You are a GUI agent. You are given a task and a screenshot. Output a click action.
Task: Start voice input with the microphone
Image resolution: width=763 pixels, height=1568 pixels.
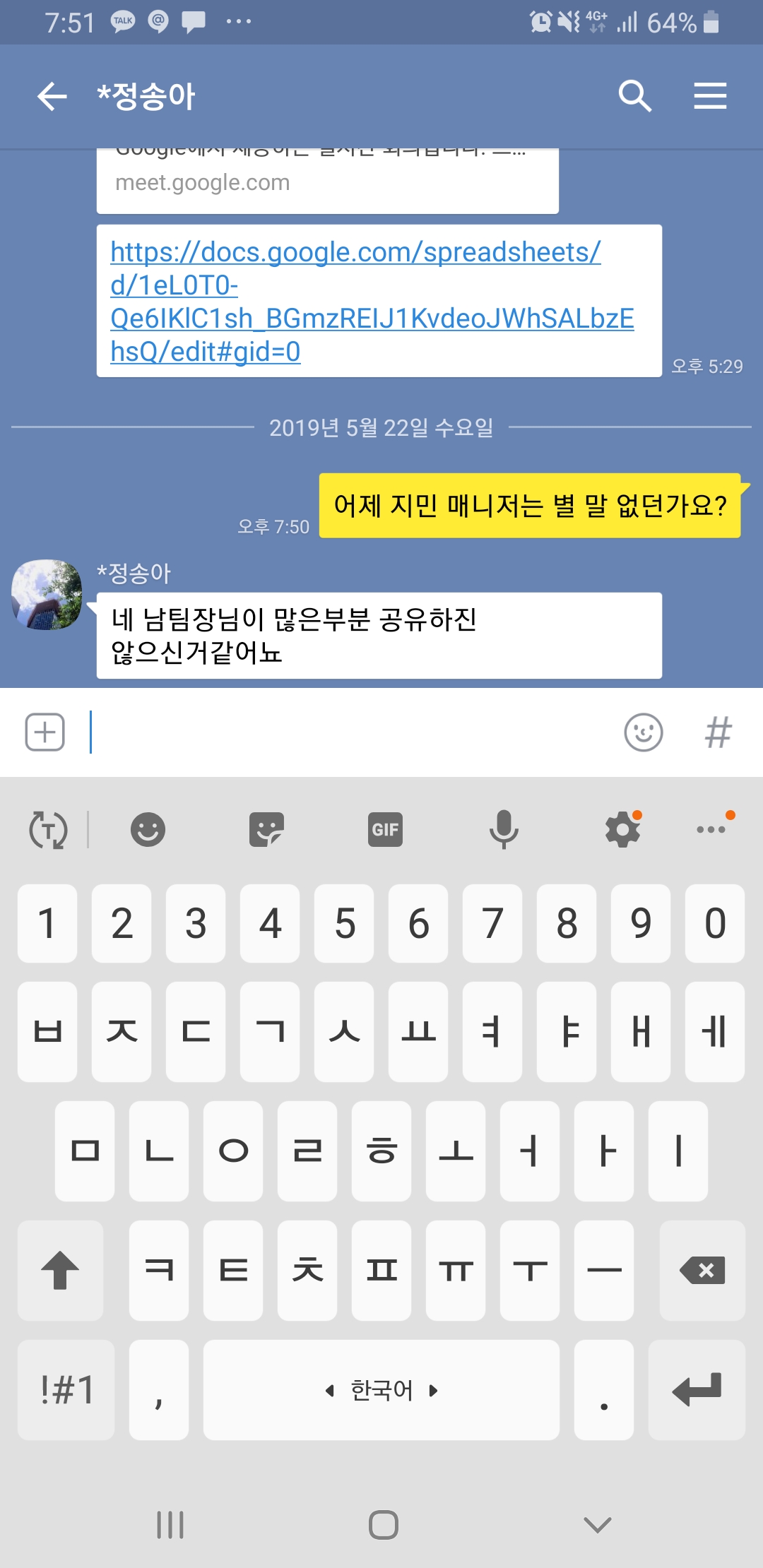coord(504,829)
